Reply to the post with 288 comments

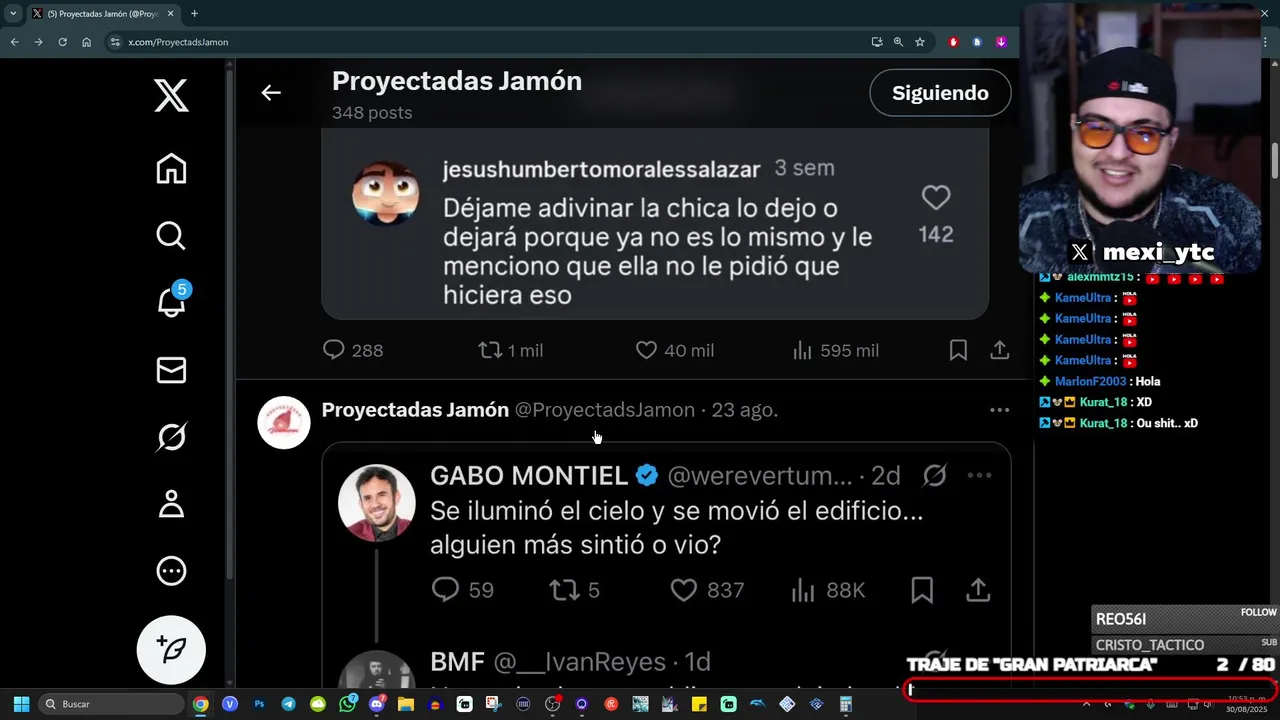click(x=334, y=350)
